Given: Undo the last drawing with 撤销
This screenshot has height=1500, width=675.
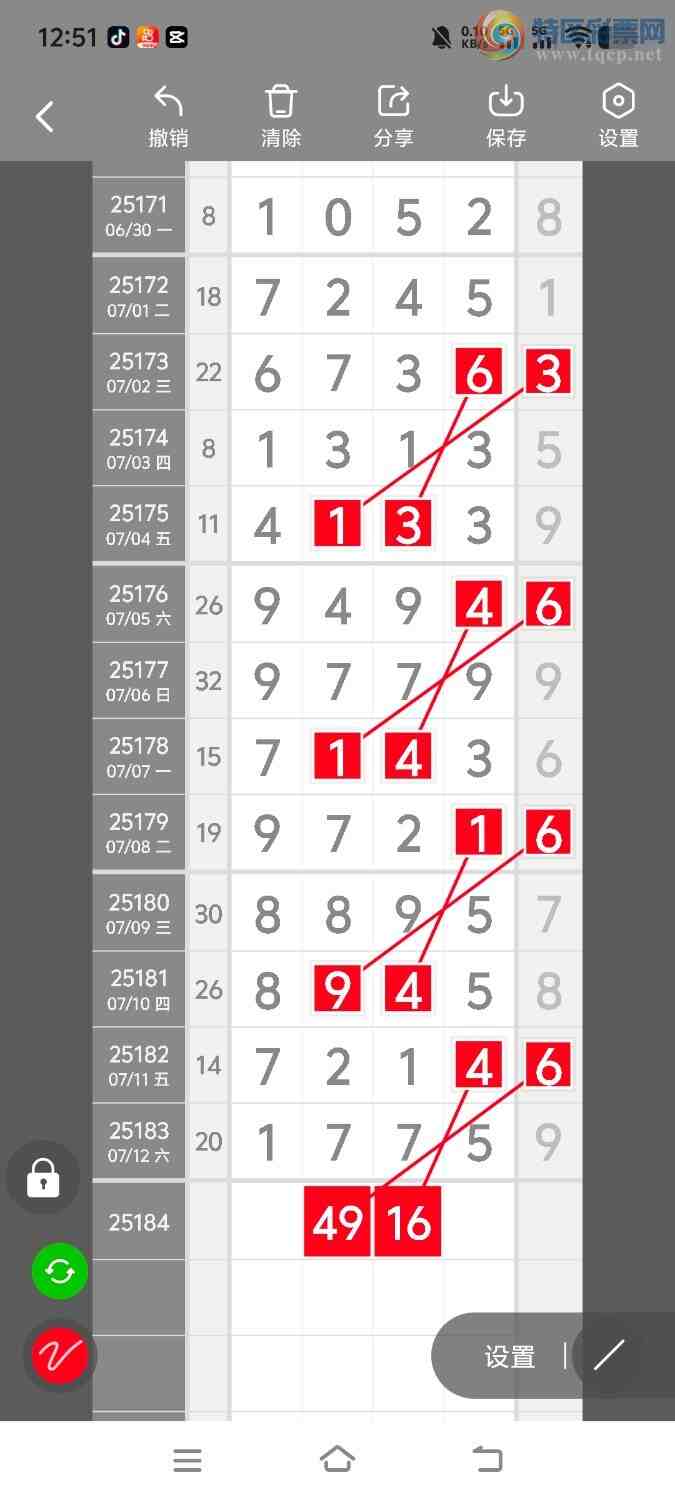Looking at the screenshot, I should 168,117.
